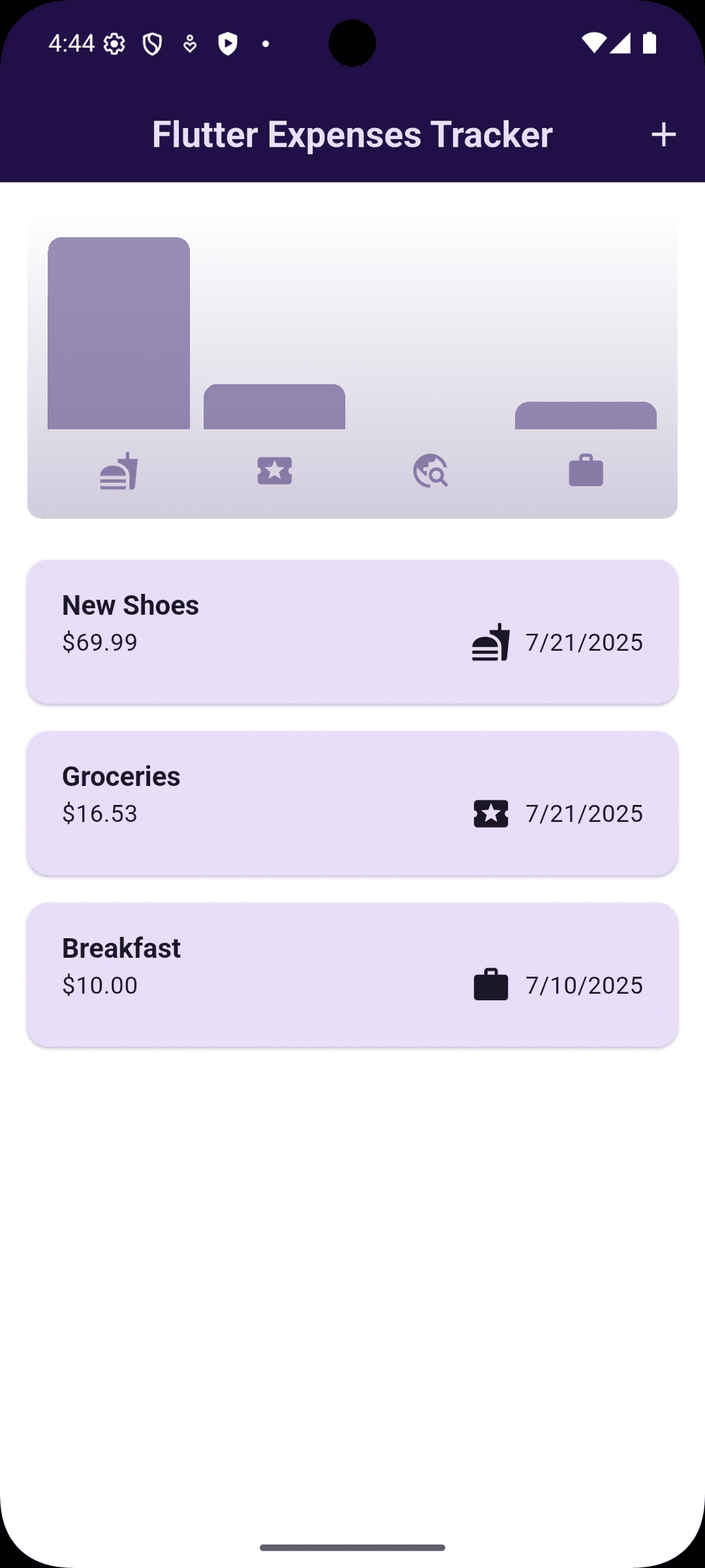Viewport: 705px width, 1568px height.
Task: Open the New Shoes expense card
Action: 352,632
